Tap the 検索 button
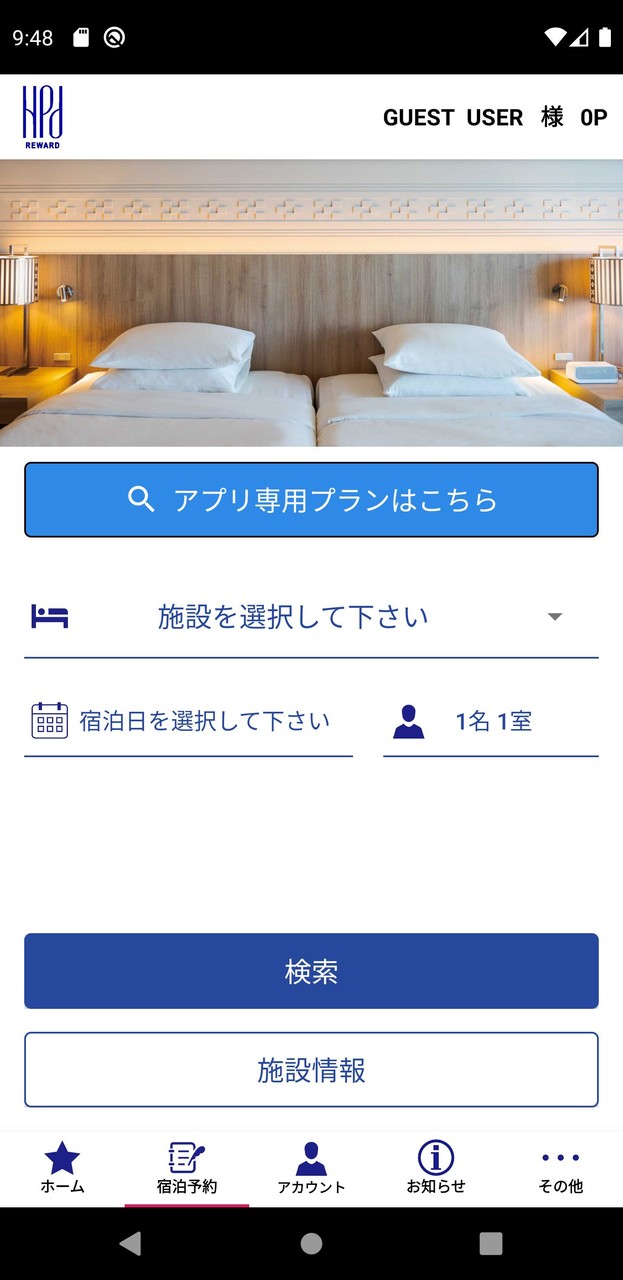623x1280 pixels. pos(311,971)
